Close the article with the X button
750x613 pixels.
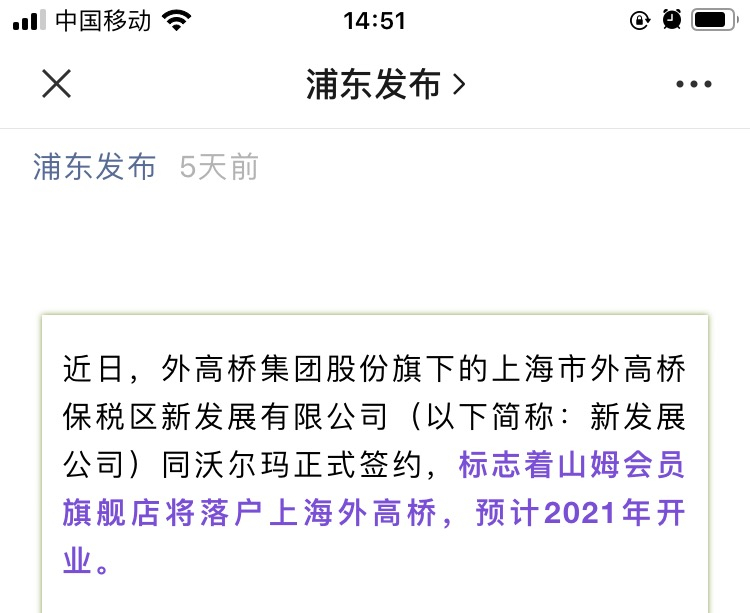(x=56, y=84)
